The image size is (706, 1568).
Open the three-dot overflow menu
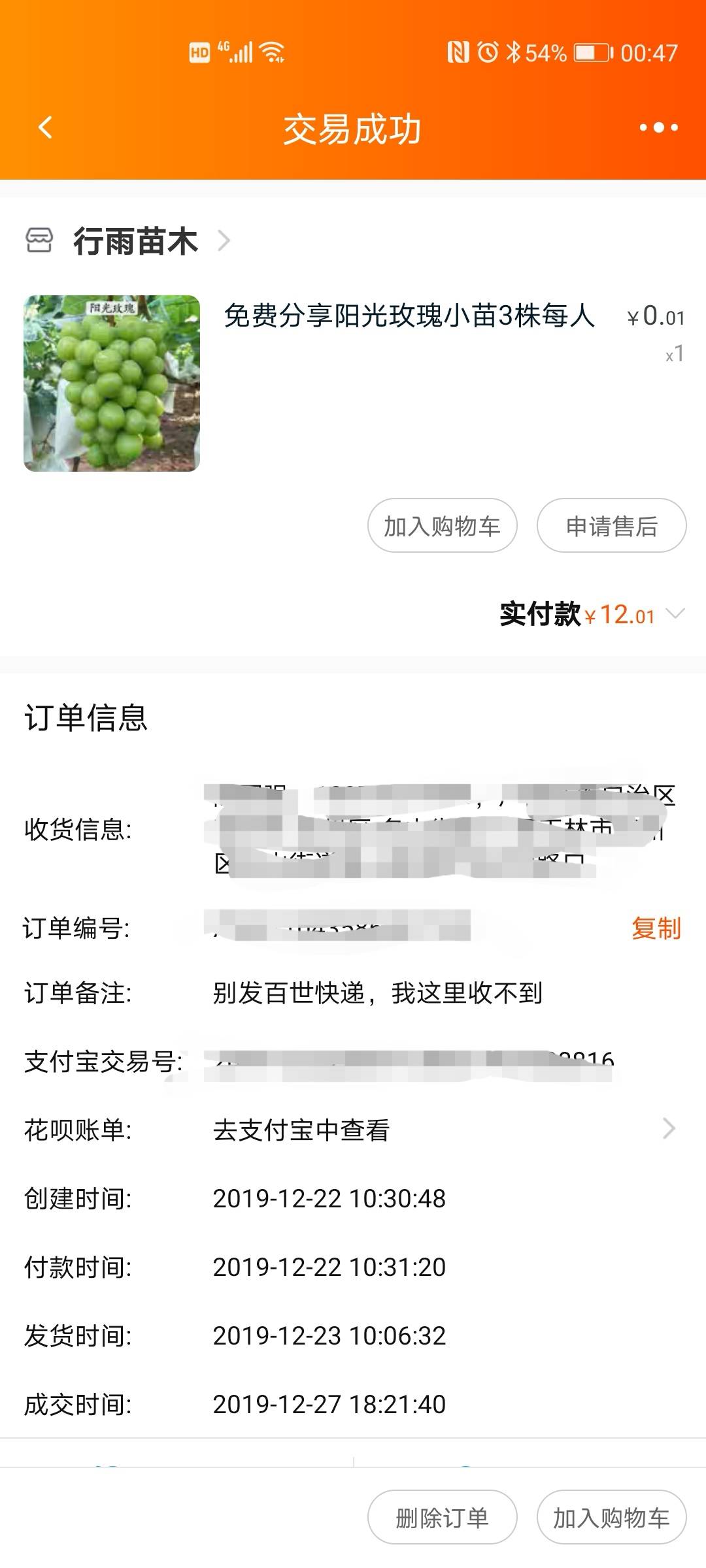point(658,127)
